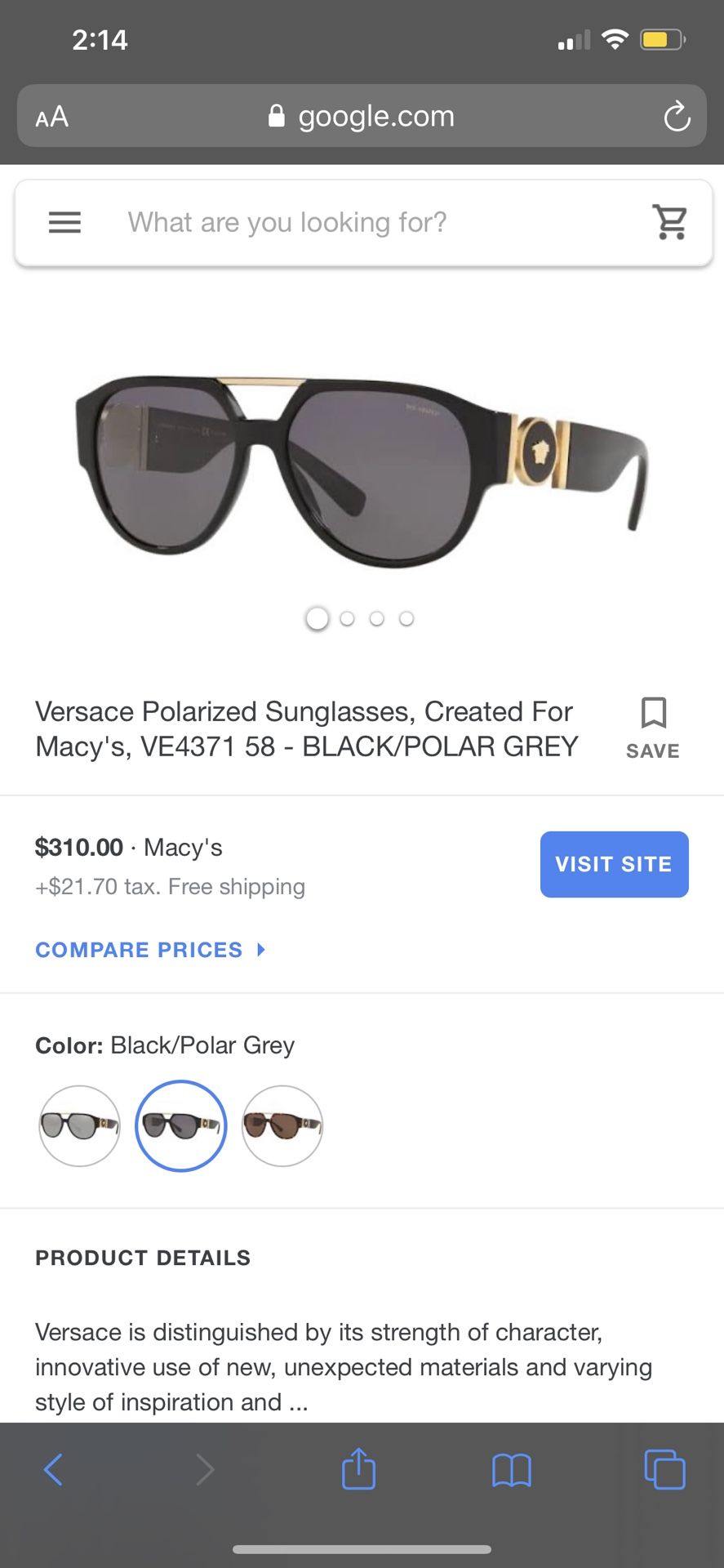Show the fourth product image via its dot
Image resolution: width=724 pixels, height=1568 pixels.
point(406,618)
